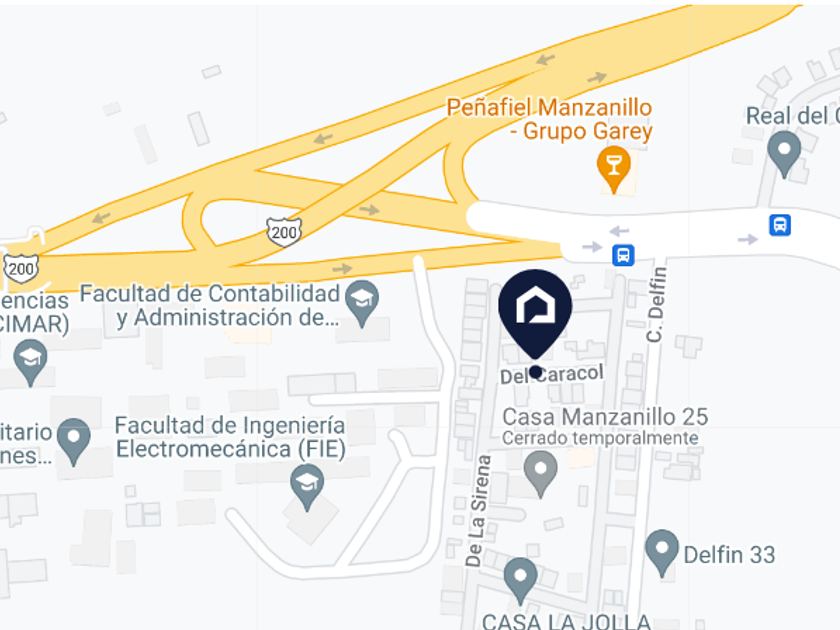Image resolution: width=840 pixels, height=630 pixels.
Task: Tap the house-shaped property marker
Action: click(x=535, y=308)
